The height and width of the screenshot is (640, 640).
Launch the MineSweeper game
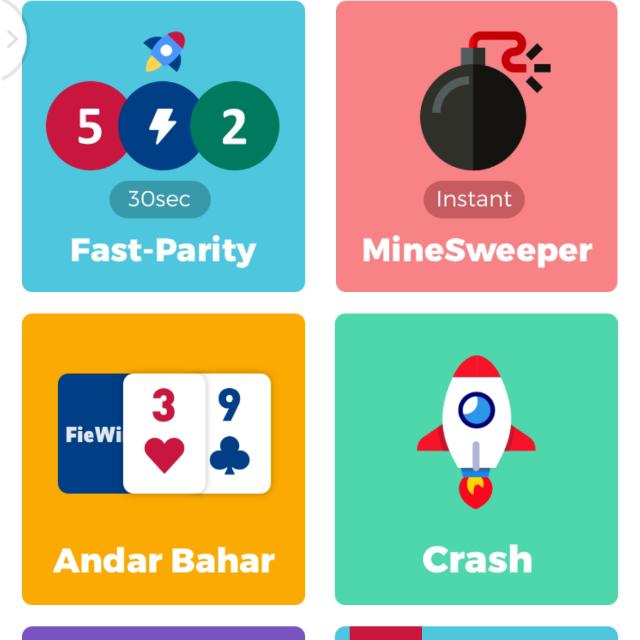pyautogui.click(x=476, y=146)
